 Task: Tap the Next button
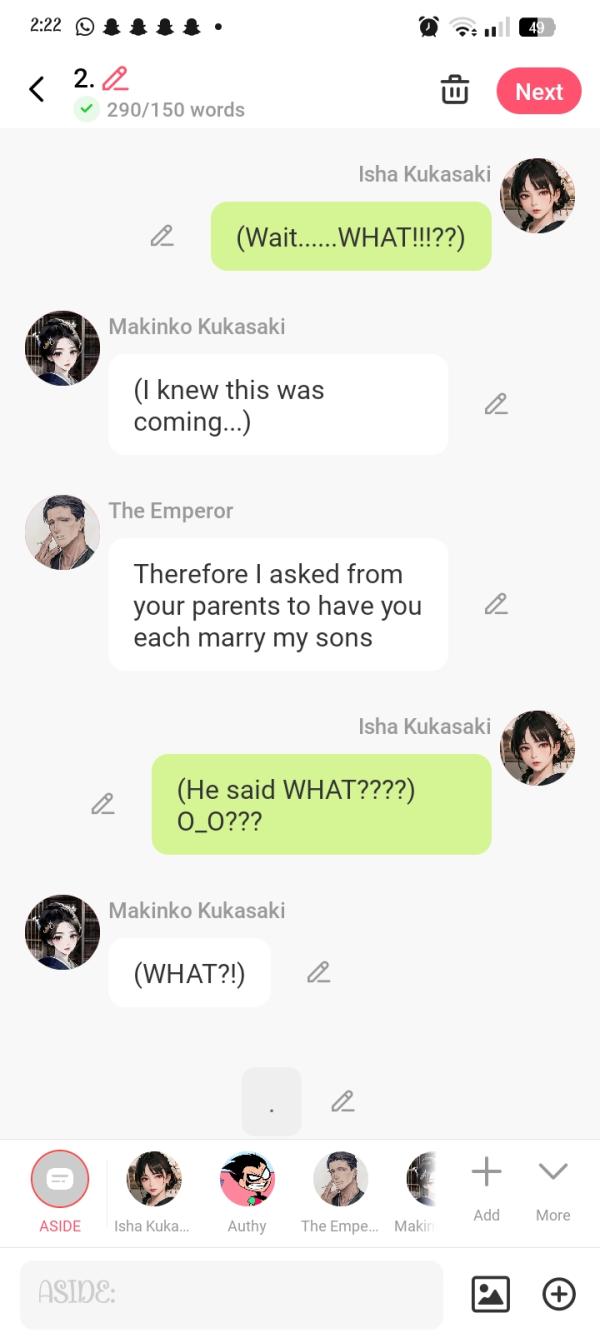[539, 91]
